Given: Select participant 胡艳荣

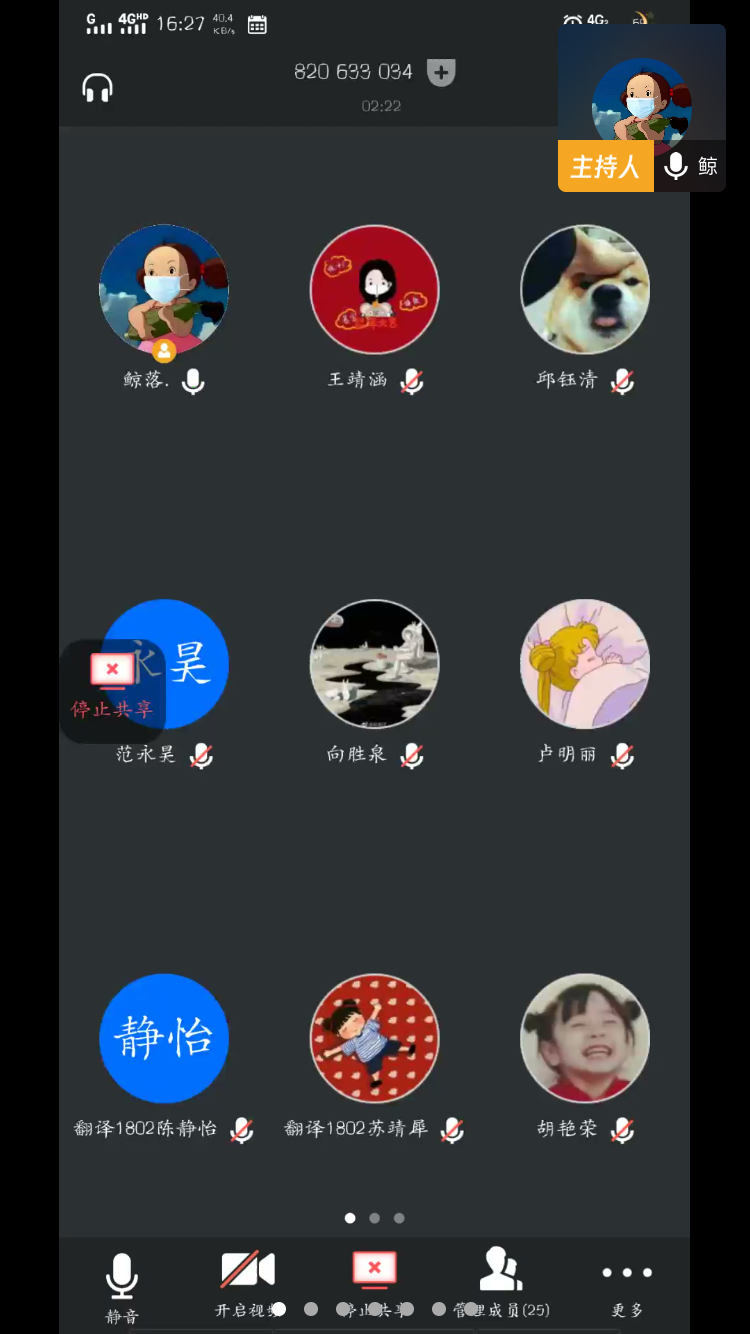Looking at the screenshot, I should (x=585, y=1038).
